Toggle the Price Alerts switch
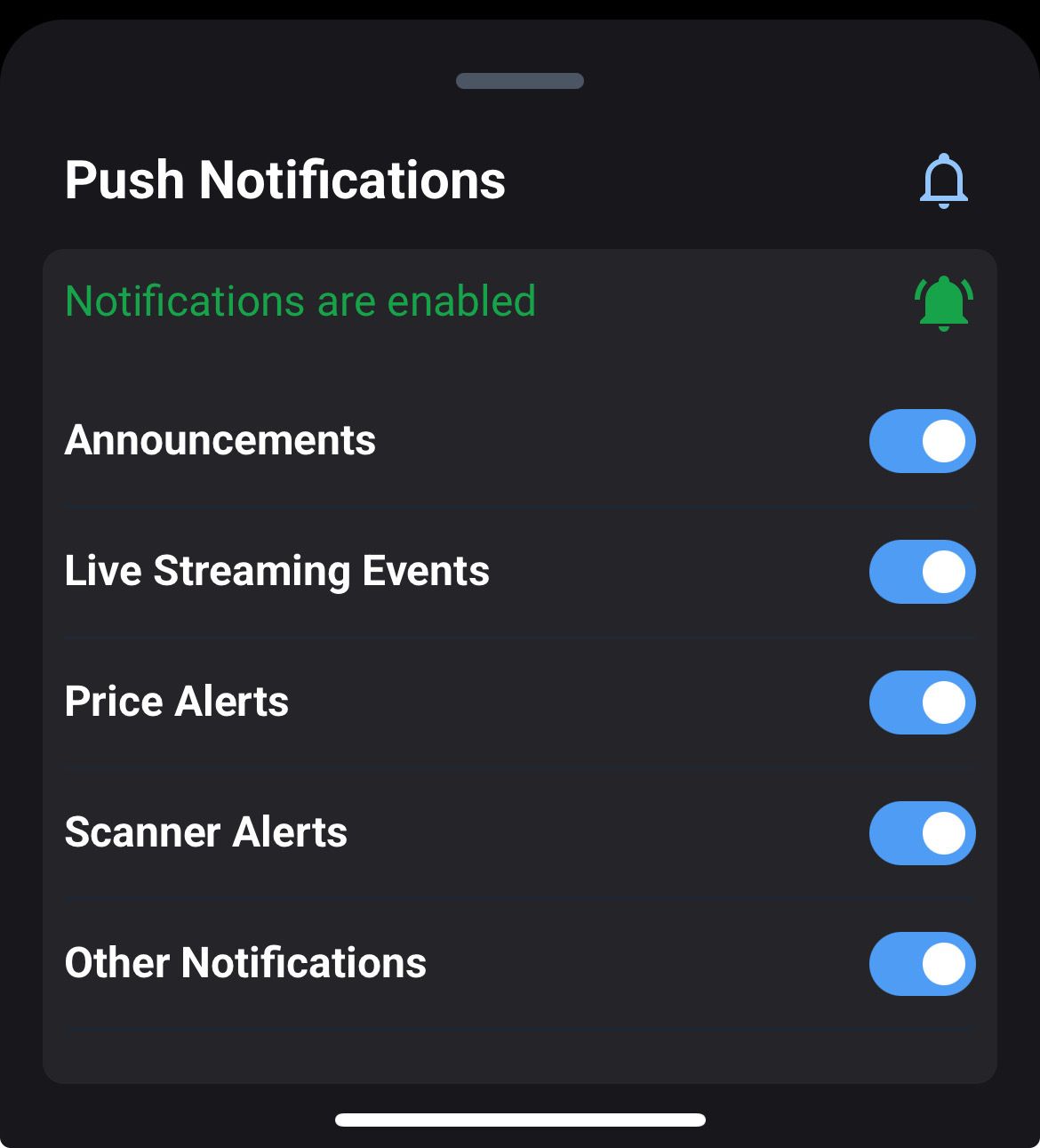The height and width of the screenshot is (1148, 1040). [x=922, y=702]
